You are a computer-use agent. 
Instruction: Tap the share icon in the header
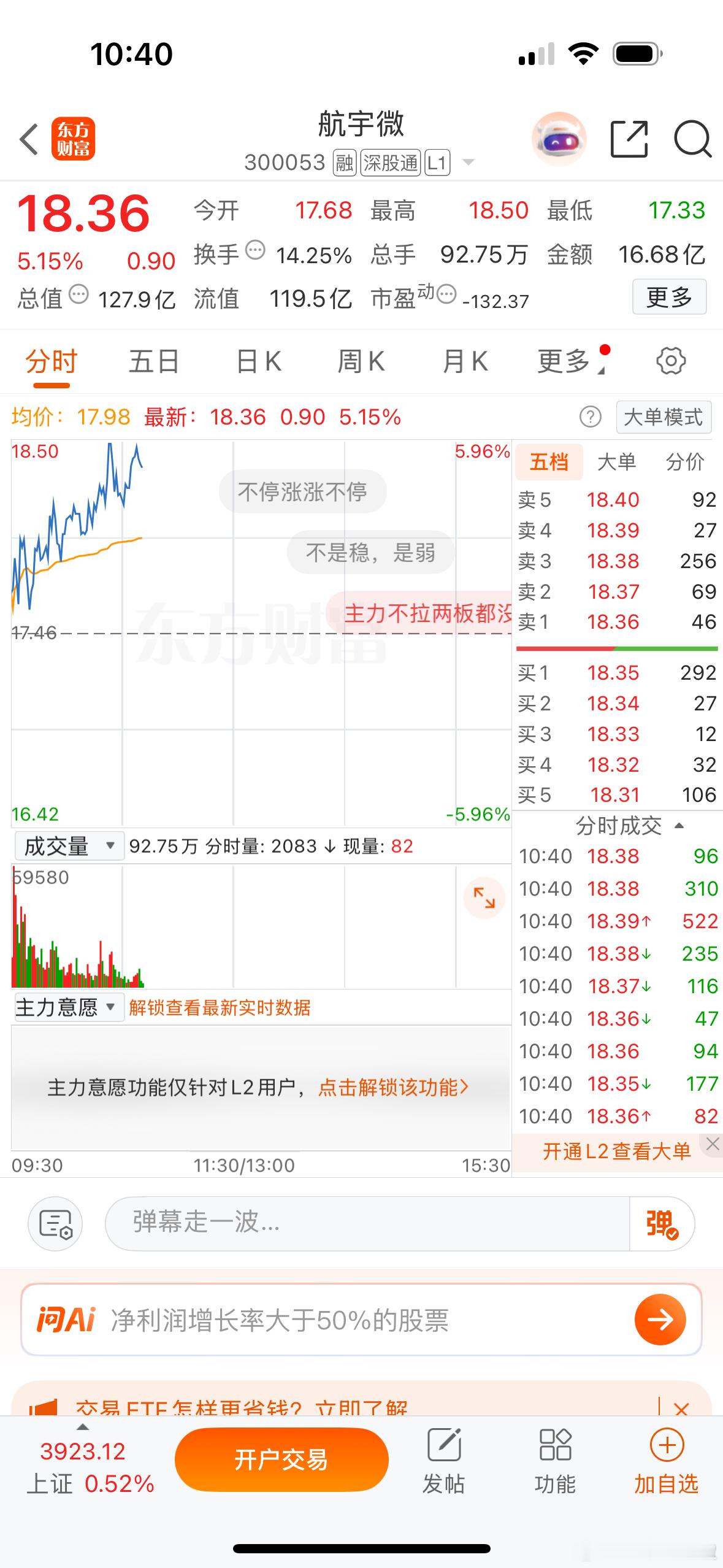[x=628, y=140]
